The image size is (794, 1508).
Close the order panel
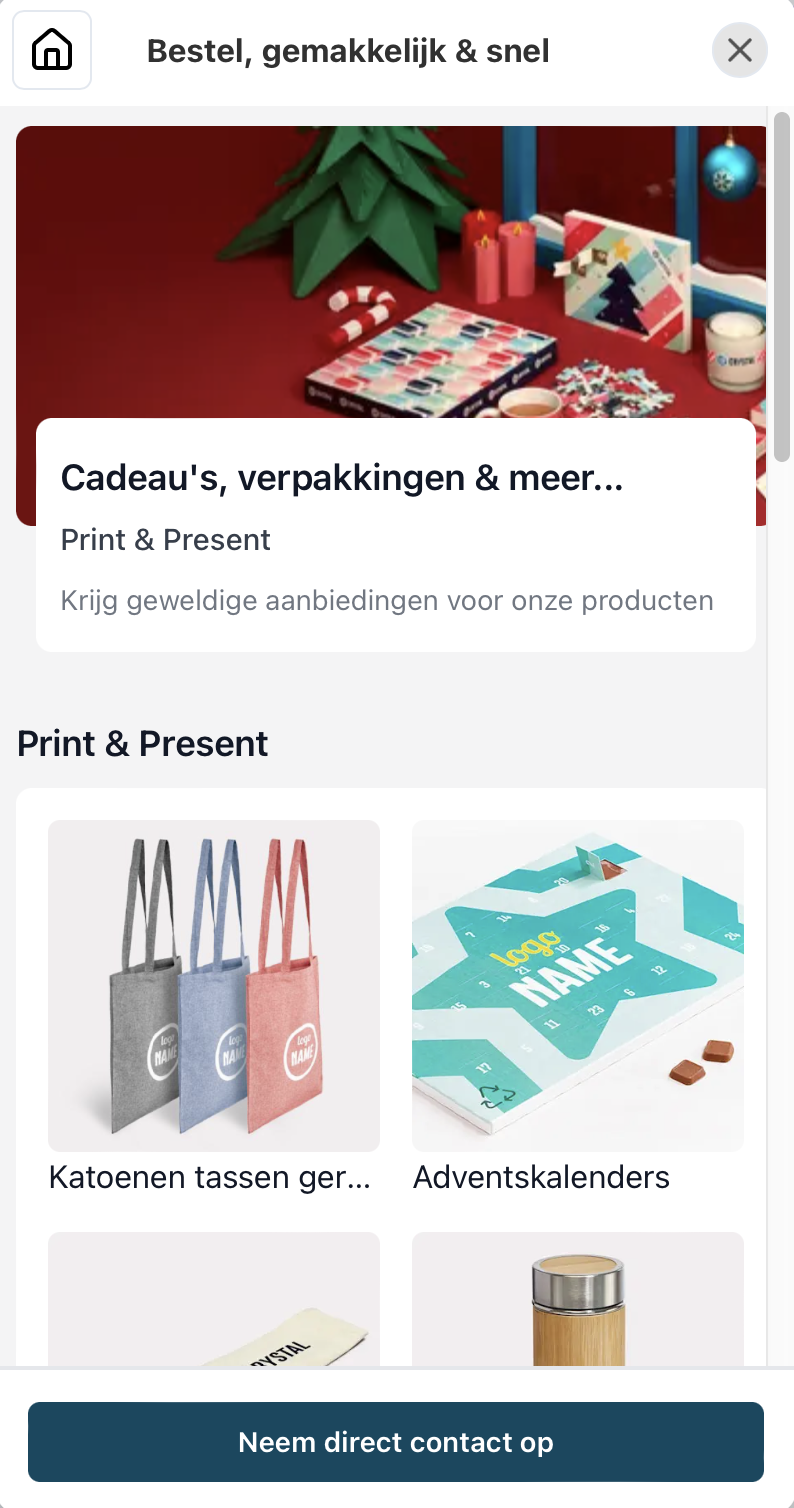[739, 50]
